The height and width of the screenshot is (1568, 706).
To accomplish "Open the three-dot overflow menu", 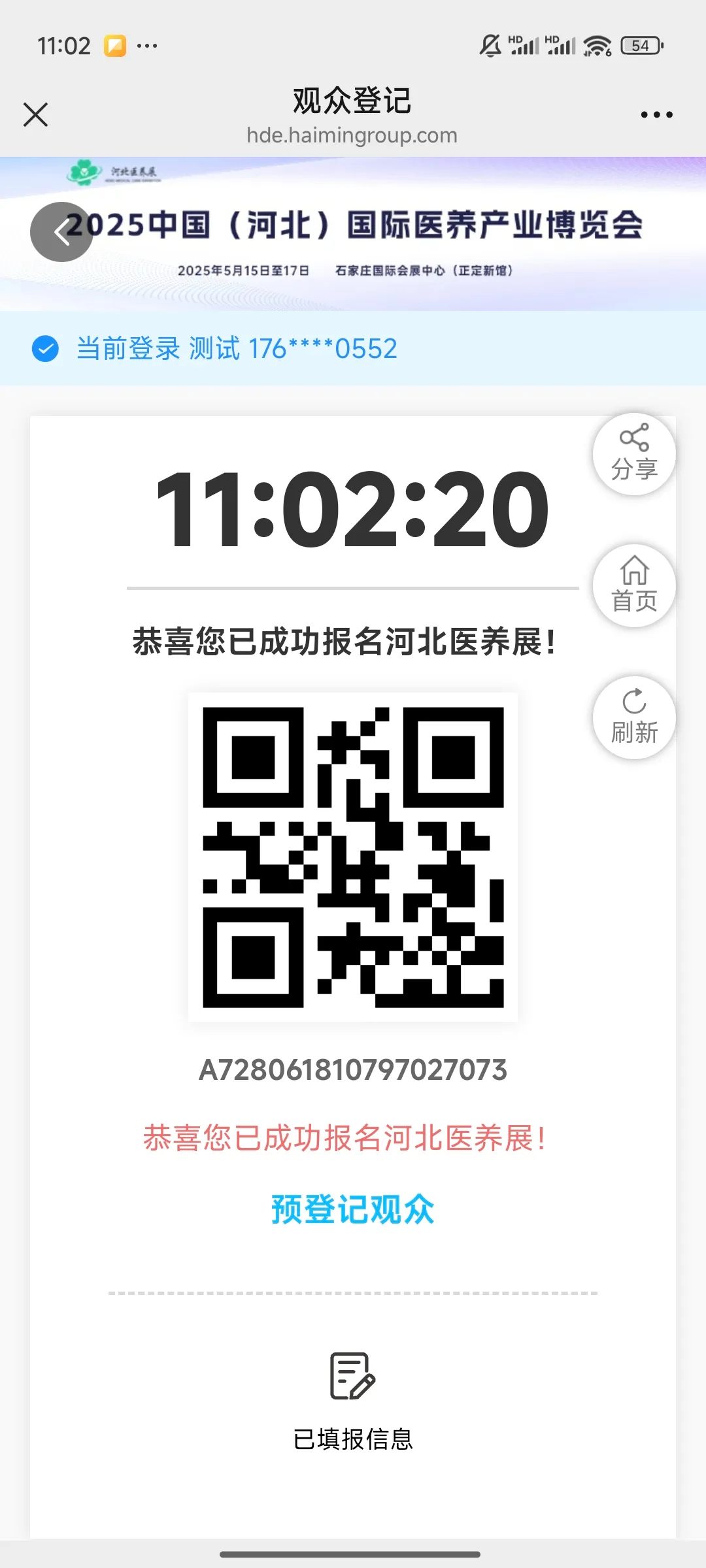I will [656, 115].
